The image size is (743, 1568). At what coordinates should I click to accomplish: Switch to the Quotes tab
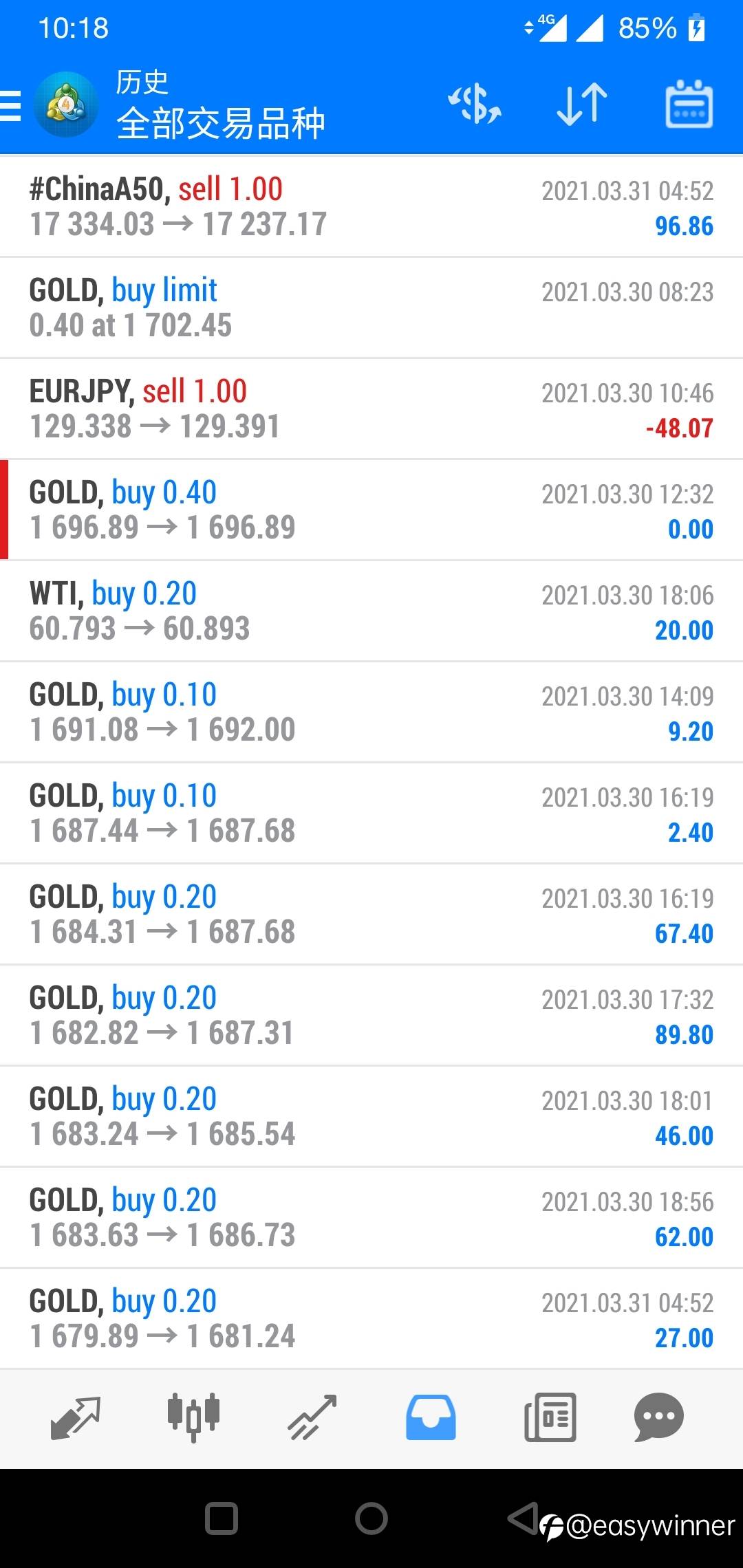coord(76,1417)
